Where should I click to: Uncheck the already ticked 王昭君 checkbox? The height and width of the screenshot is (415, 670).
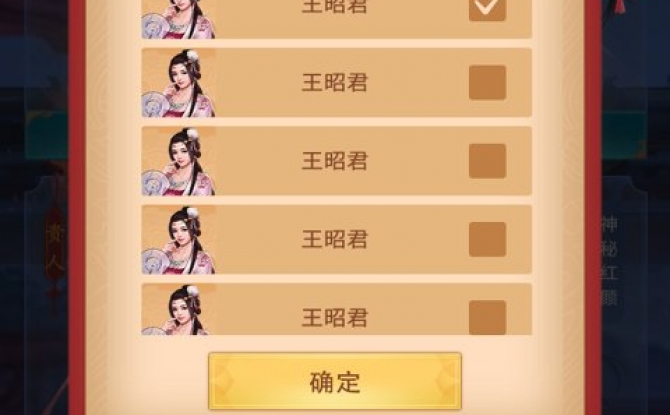487,8
